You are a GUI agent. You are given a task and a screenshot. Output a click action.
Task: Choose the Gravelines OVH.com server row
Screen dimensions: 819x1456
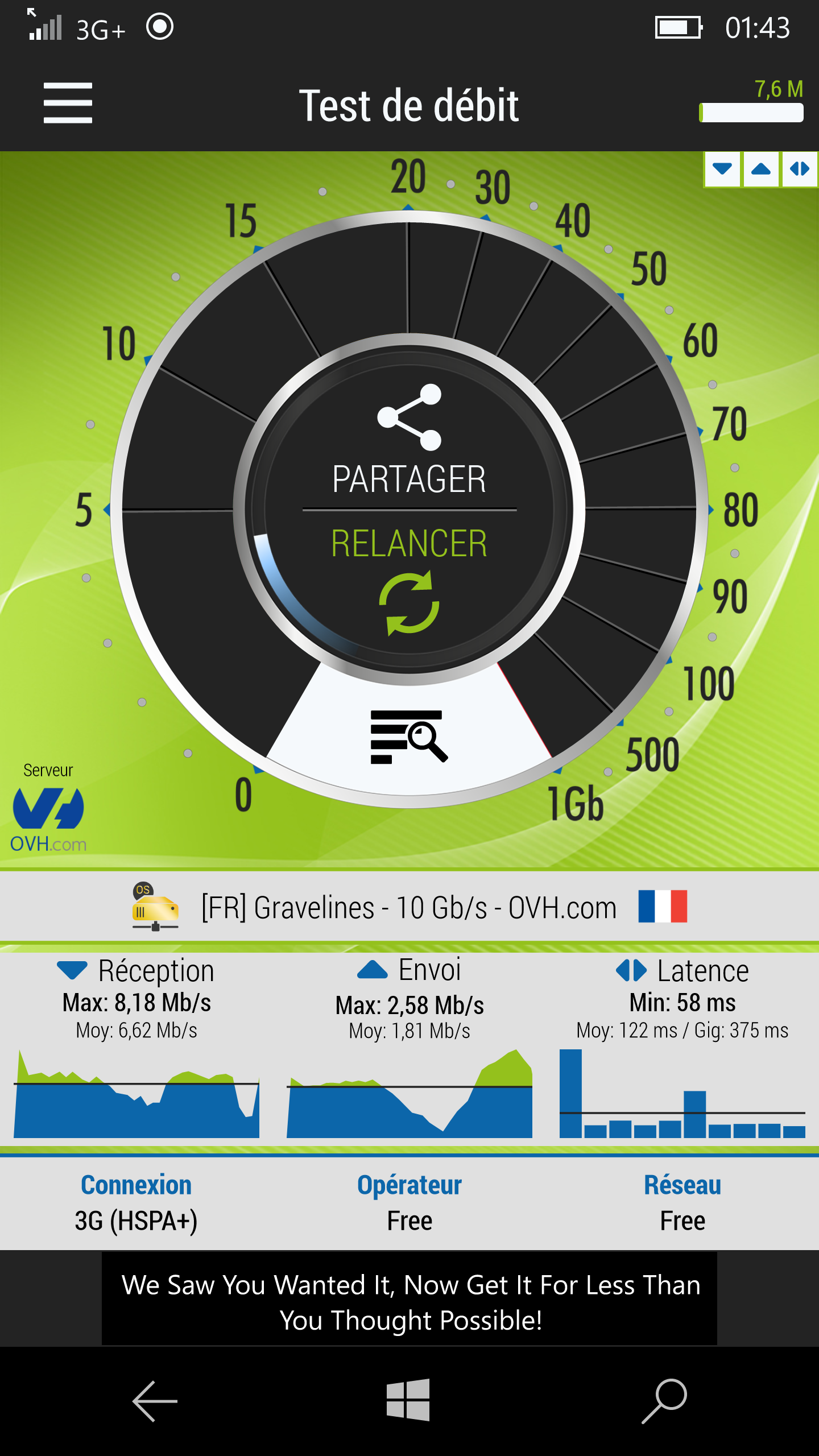(x=409, y=907)
